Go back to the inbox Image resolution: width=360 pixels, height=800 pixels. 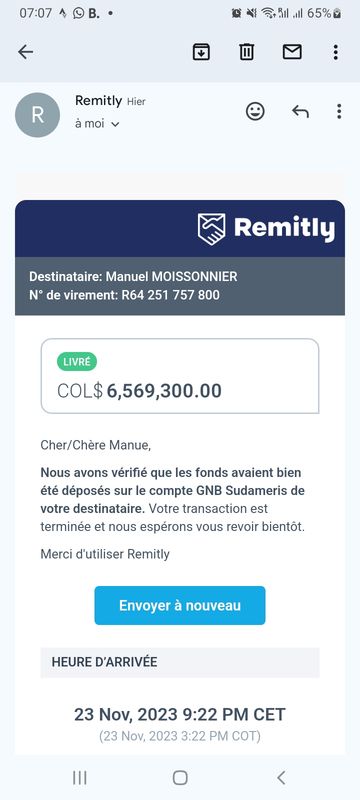[25, 52]
